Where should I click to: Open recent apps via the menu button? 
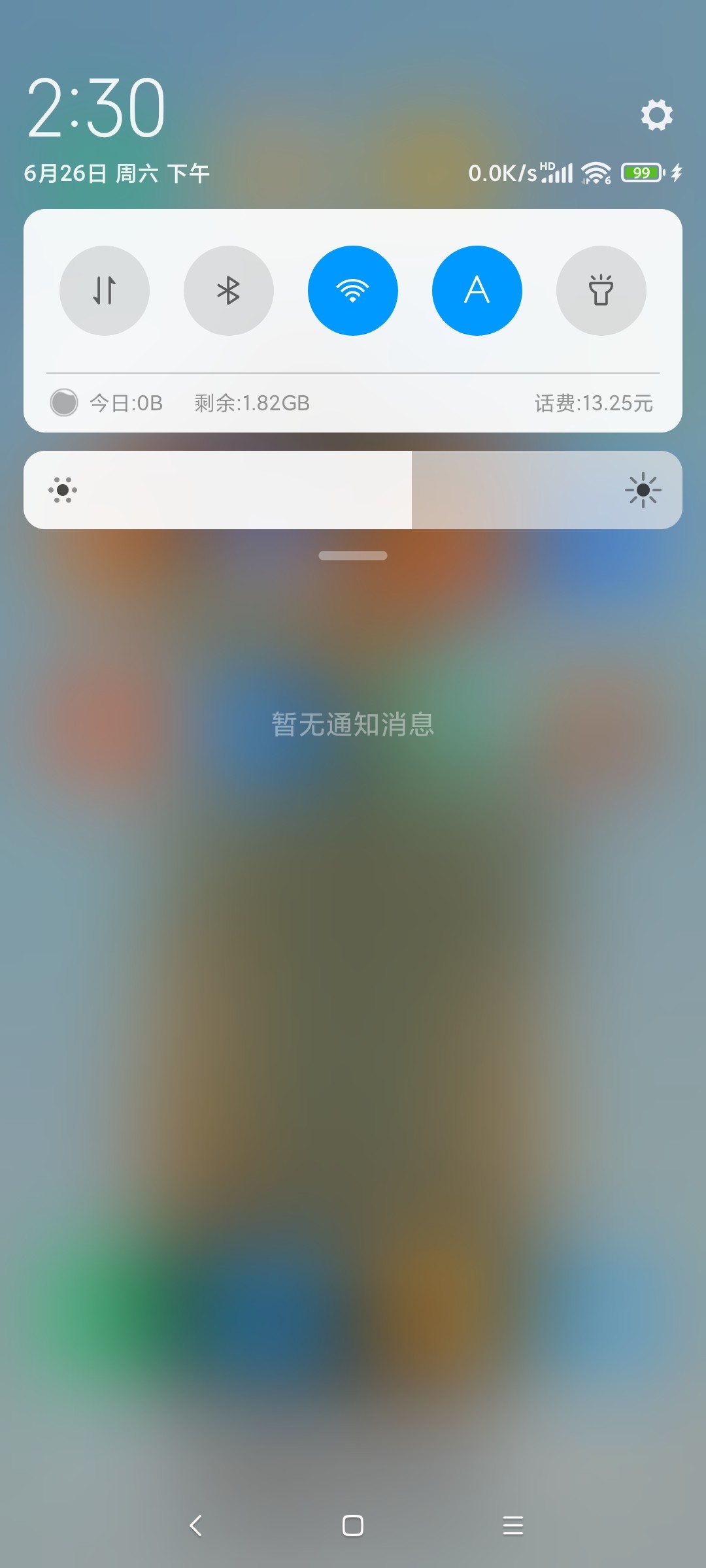(x=513, y=1526)
